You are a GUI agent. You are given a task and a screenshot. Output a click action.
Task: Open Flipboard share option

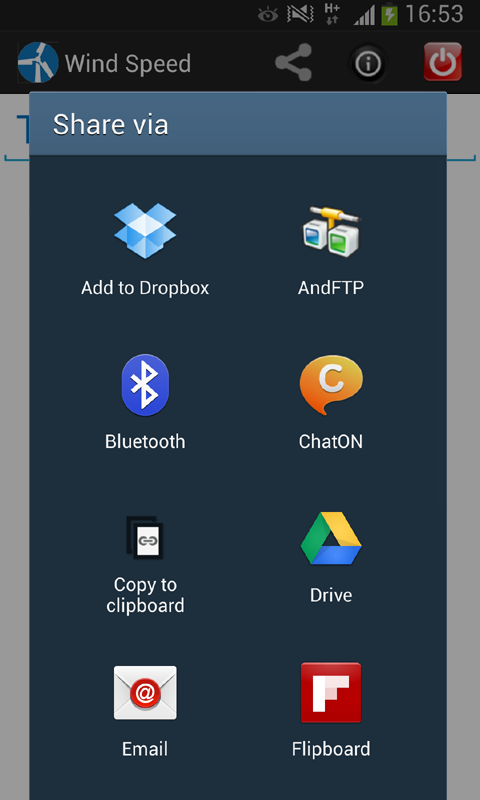pyautogui.click(x=331, y=710)
